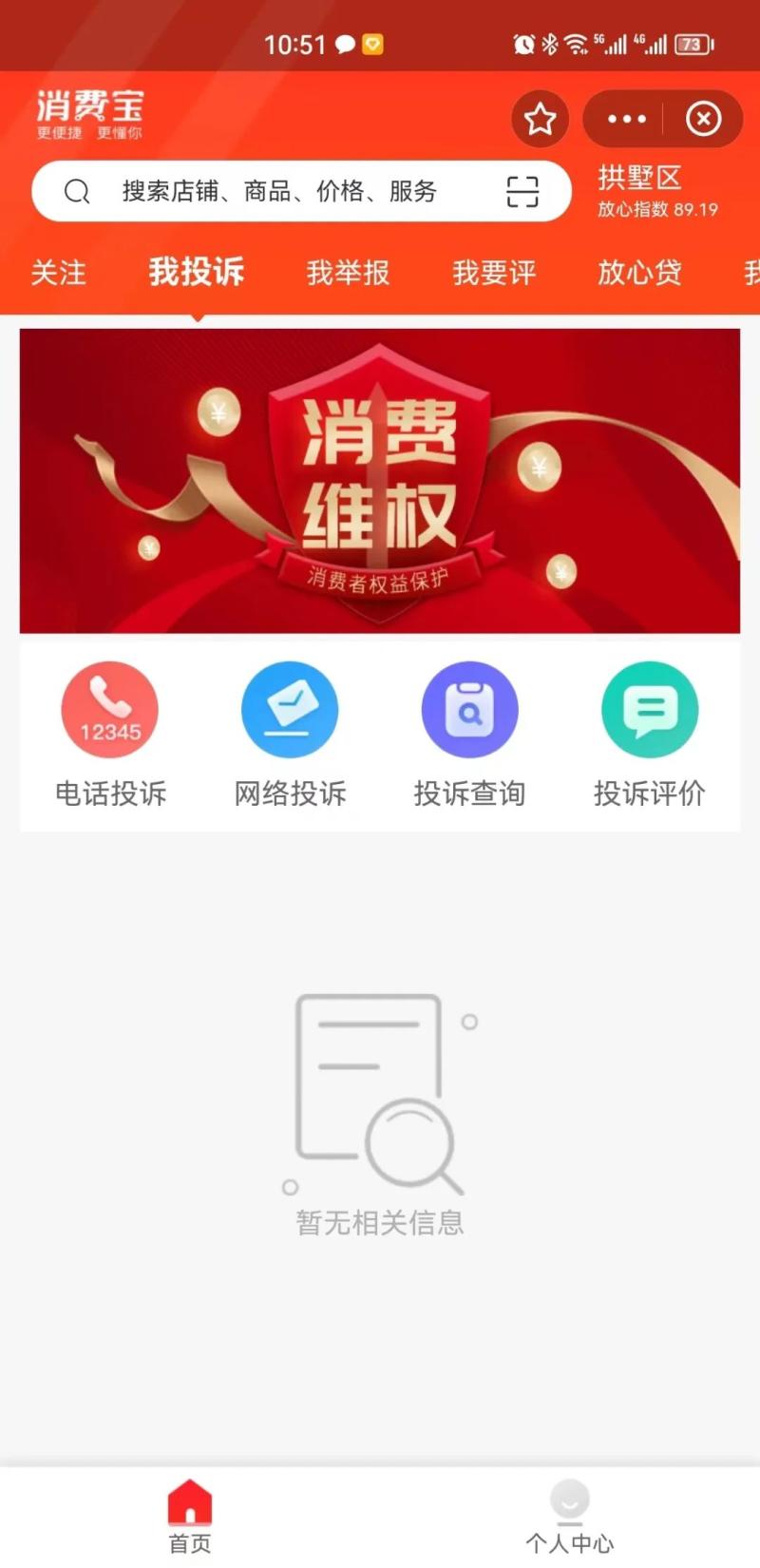Open the three-dot overflow menu

(626, 119)
